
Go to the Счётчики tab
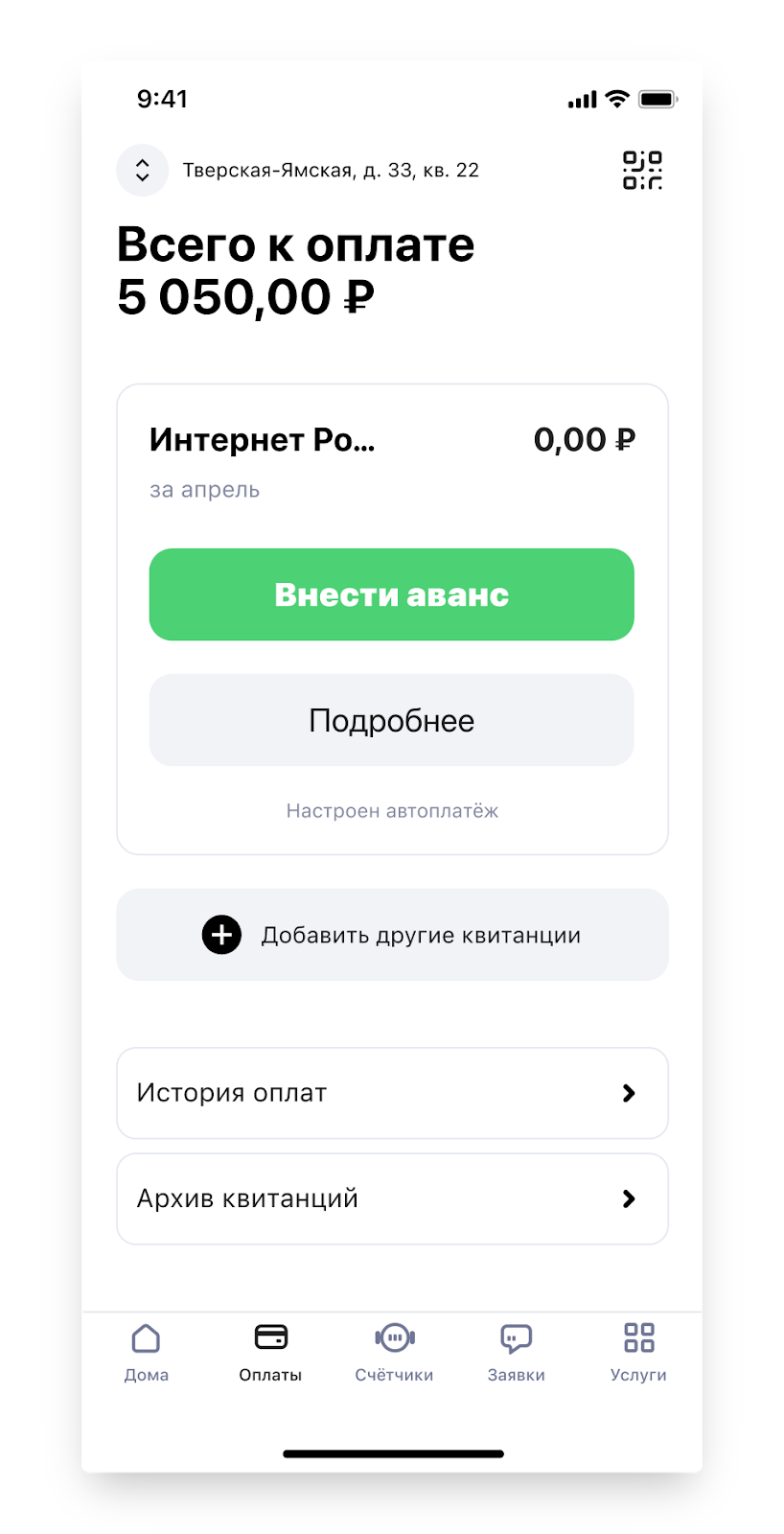[x=394, y=1352]
